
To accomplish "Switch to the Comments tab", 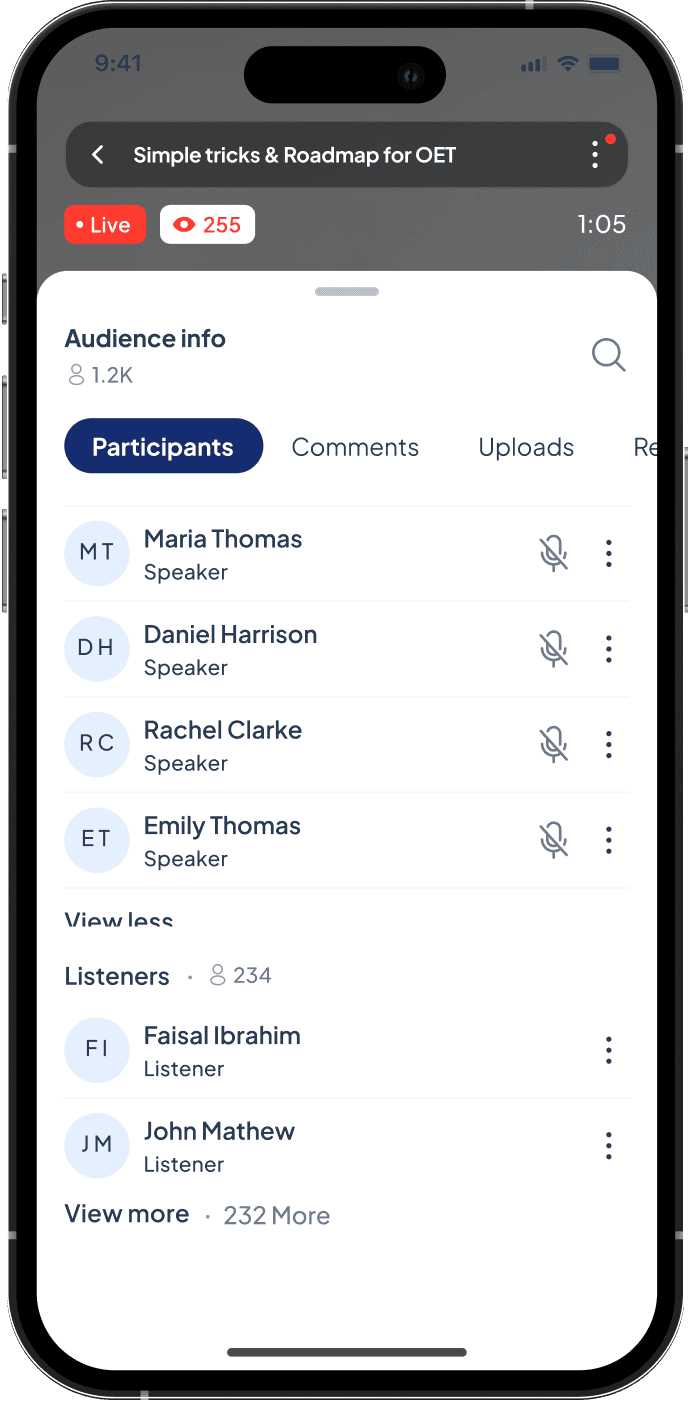I will (x=355, y=447).
